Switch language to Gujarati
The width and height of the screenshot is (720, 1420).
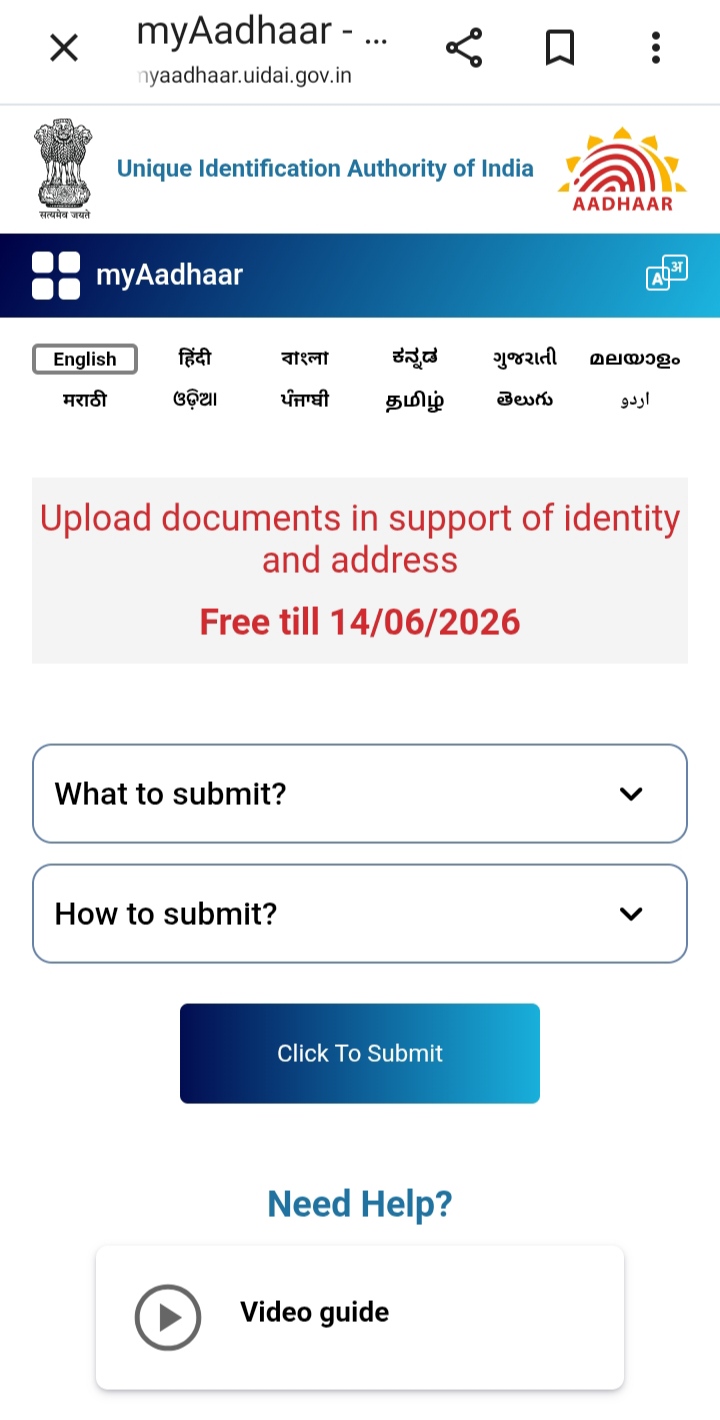coord(525,358)
